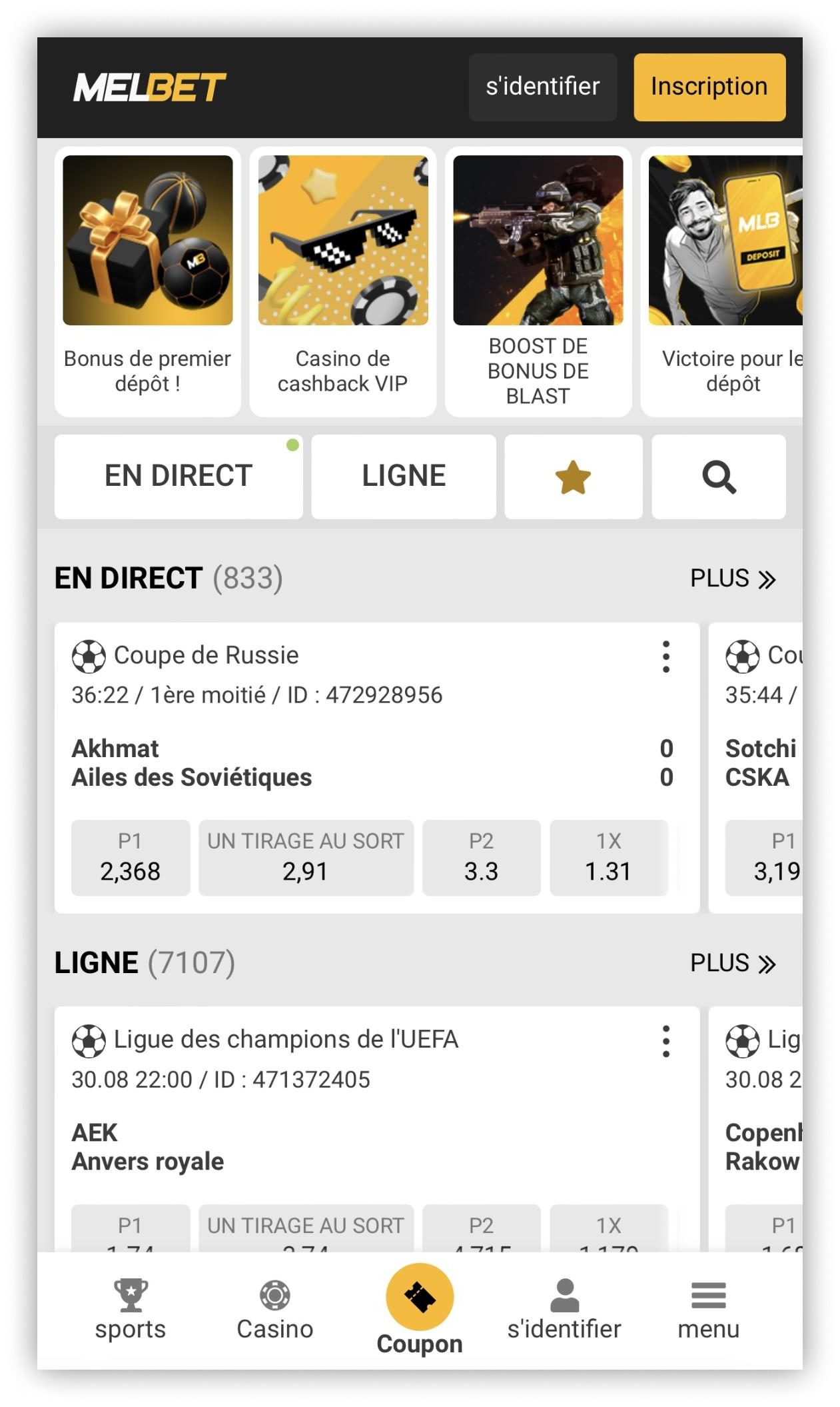The image size is (840, 1407).
Task: Open the three-dot menu for Coupe de Russie
Action: point(666,658)
